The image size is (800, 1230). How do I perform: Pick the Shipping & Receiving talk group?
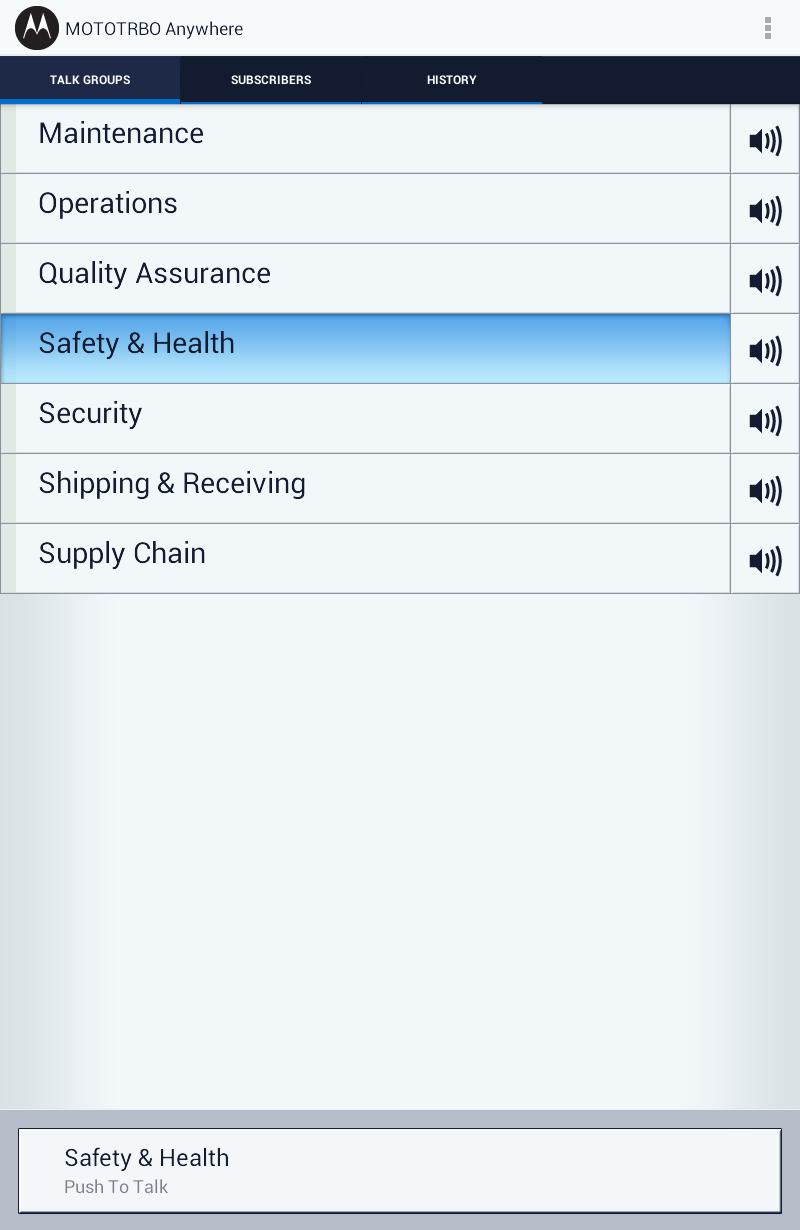coord(365,488)
